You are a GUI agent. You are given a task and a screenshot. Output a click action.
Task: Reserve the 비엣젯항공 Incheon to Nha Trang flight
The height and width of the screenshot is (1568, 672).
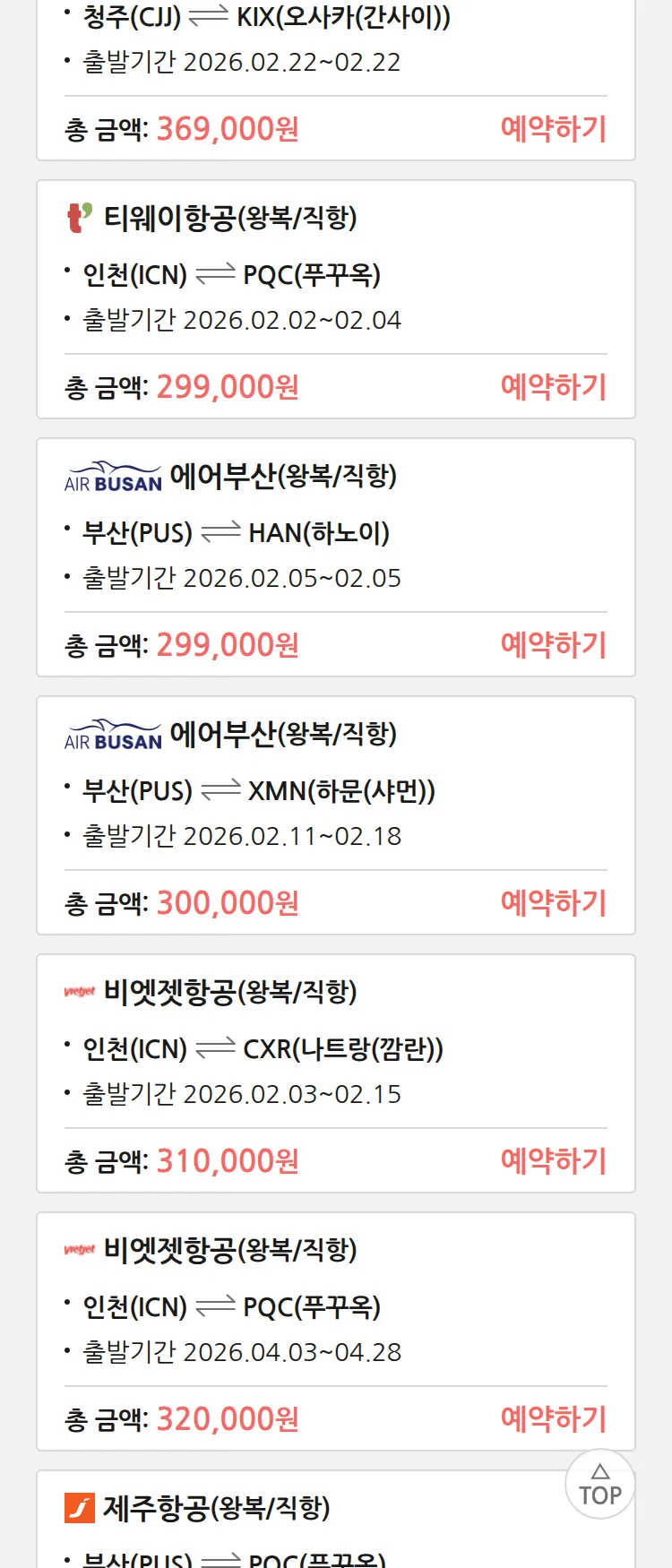click(553, 1161)
